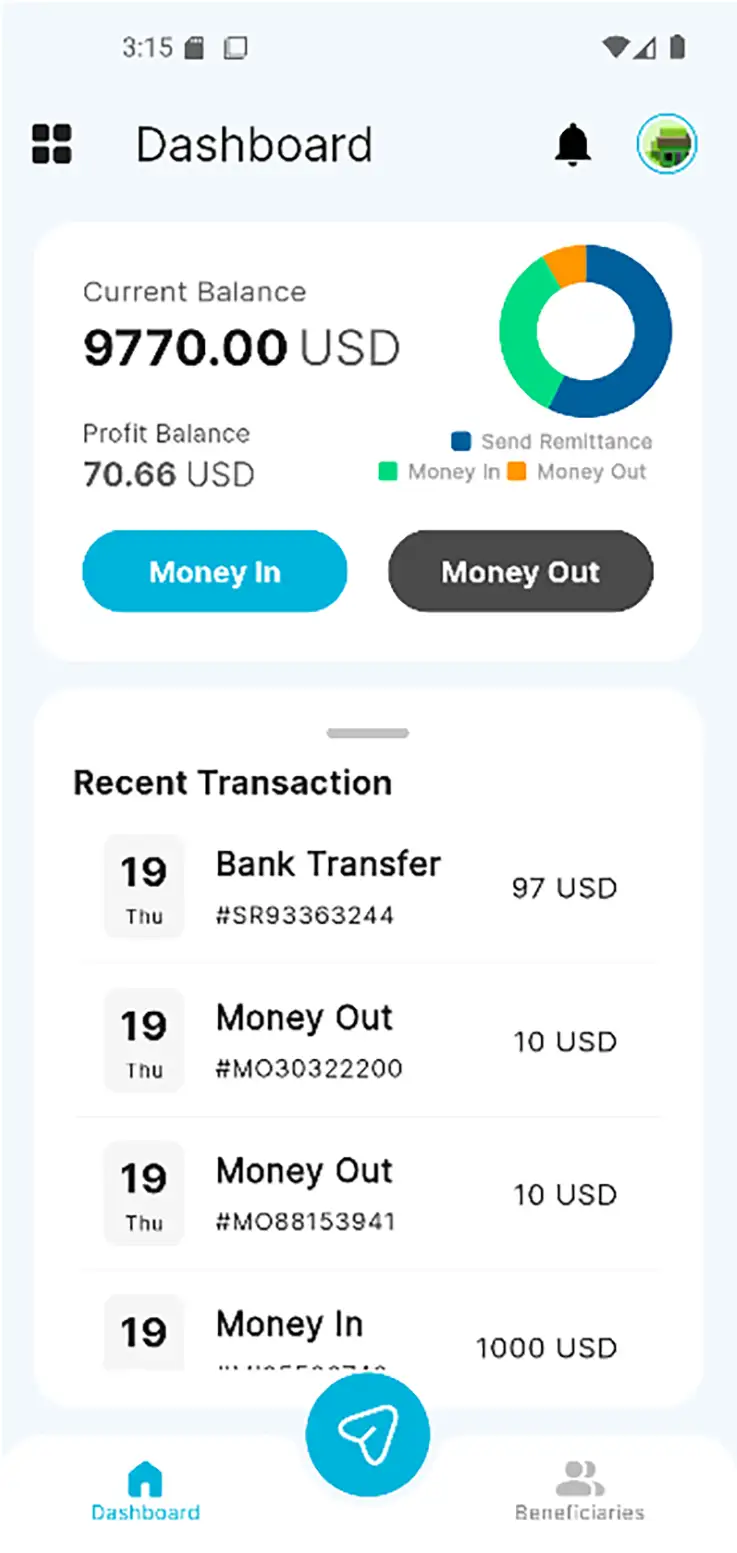737x1553 pixels.
Task: Tap the blue Money In button
Action: [x=214, y=571]
